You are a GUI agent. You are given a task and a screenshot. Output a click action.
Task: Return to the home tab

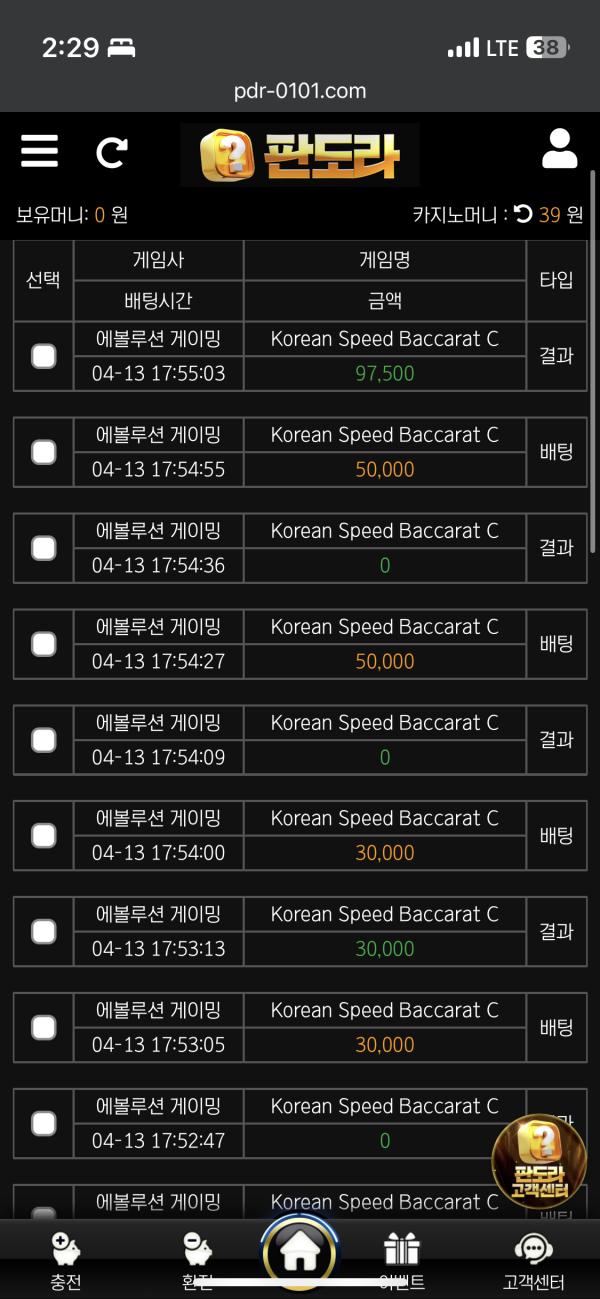300,1250
